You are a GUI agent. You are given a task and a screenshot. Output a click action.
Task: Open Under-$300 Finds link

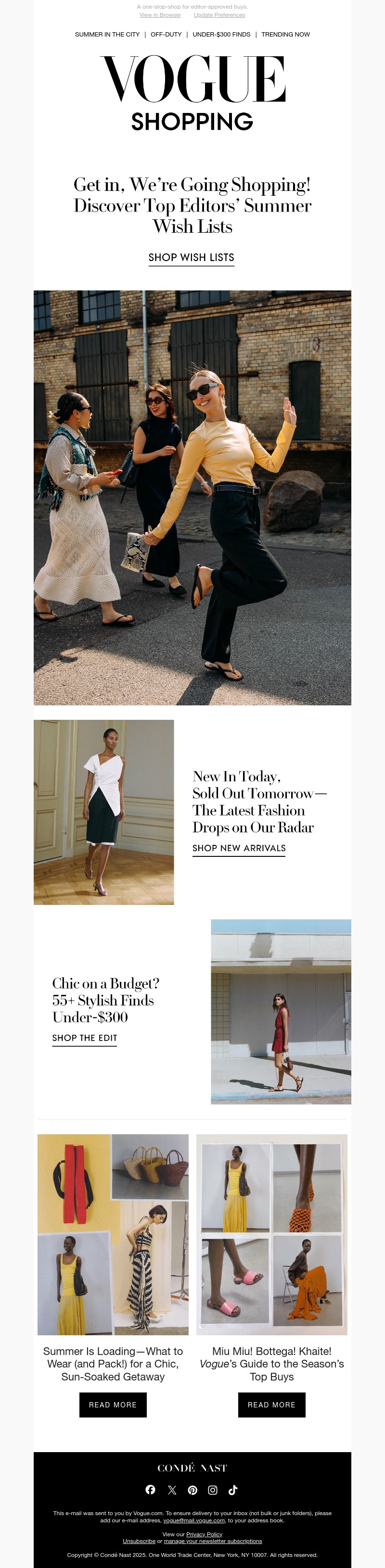(221, 35)
